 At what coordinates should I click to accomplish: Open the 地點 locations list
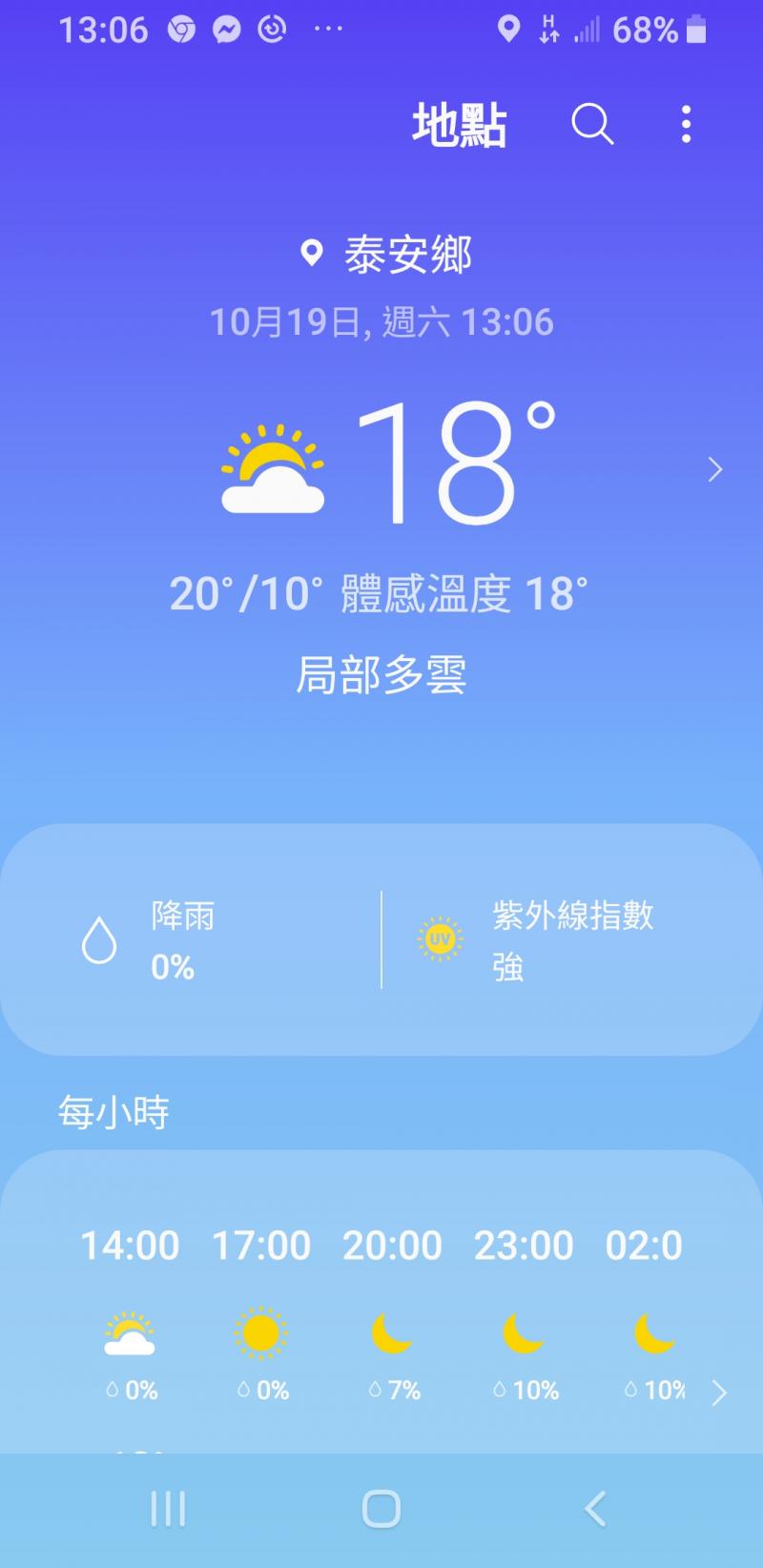point(459,125)
